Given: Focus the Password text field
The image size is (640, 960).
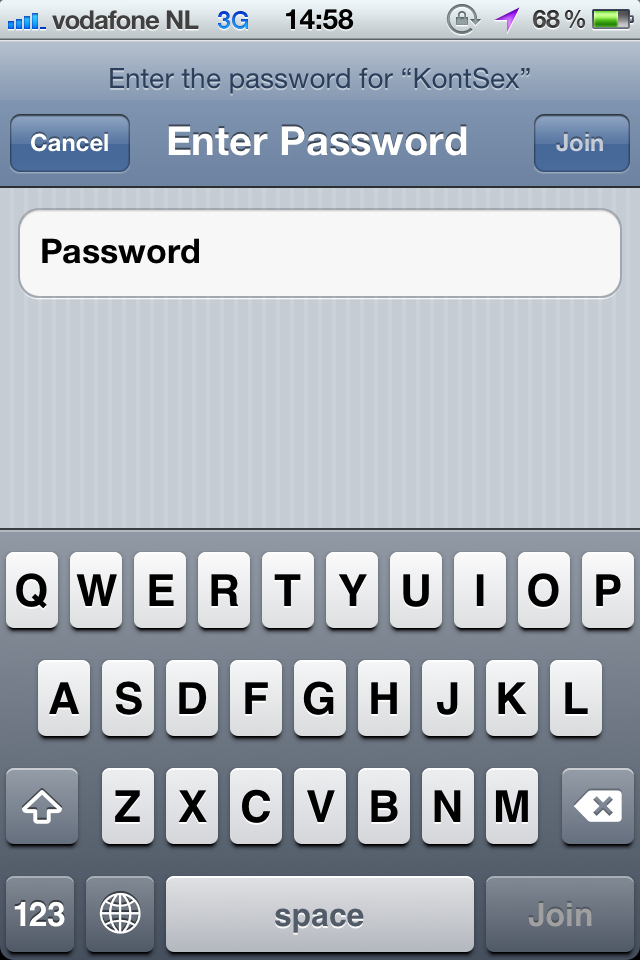Looking at the screenshot, I should (320, 253).
